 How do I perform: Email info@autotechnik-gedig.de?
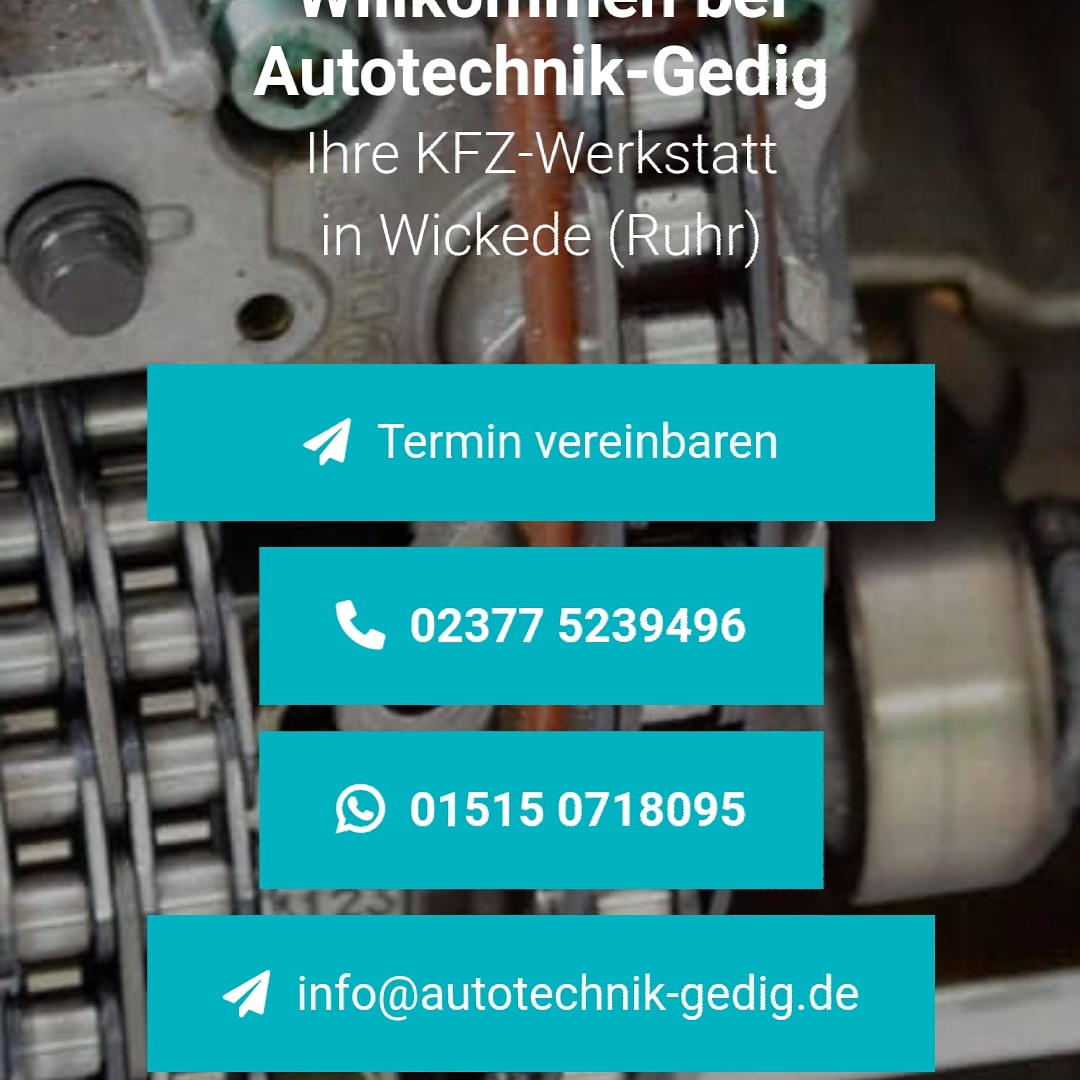tap(540, 993)
